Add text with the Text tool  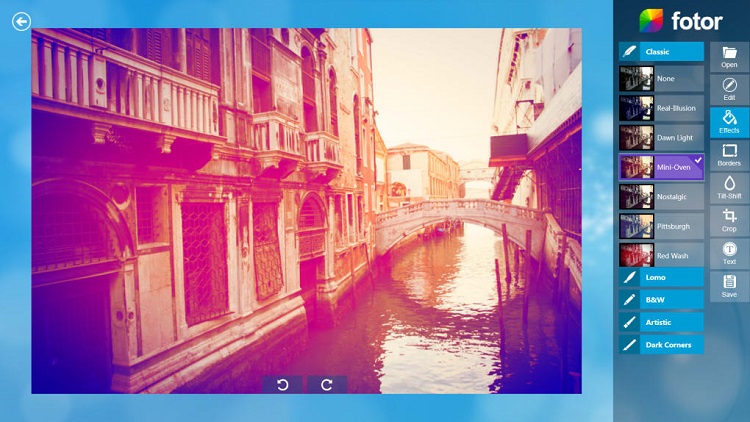729,253
